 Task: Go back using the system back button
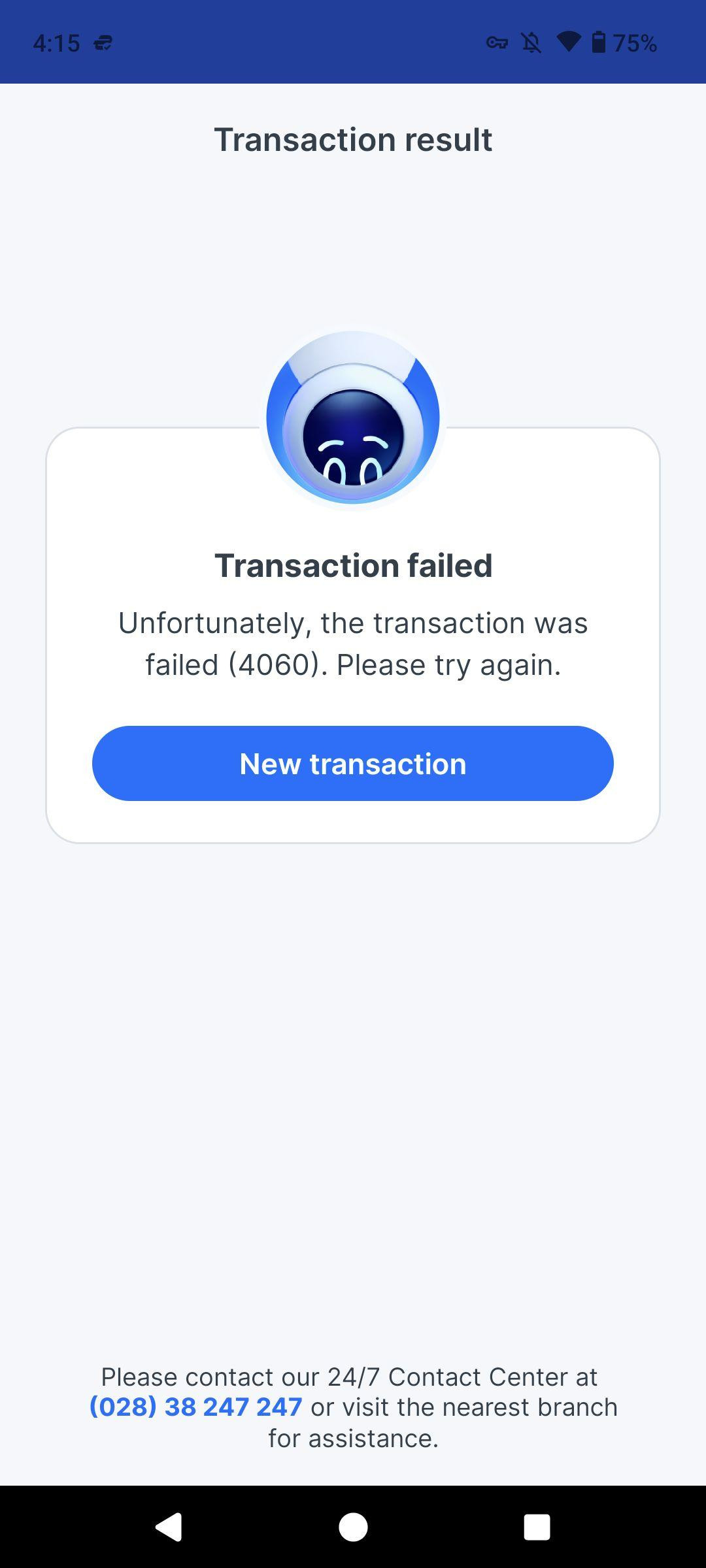coord(169,1527)
